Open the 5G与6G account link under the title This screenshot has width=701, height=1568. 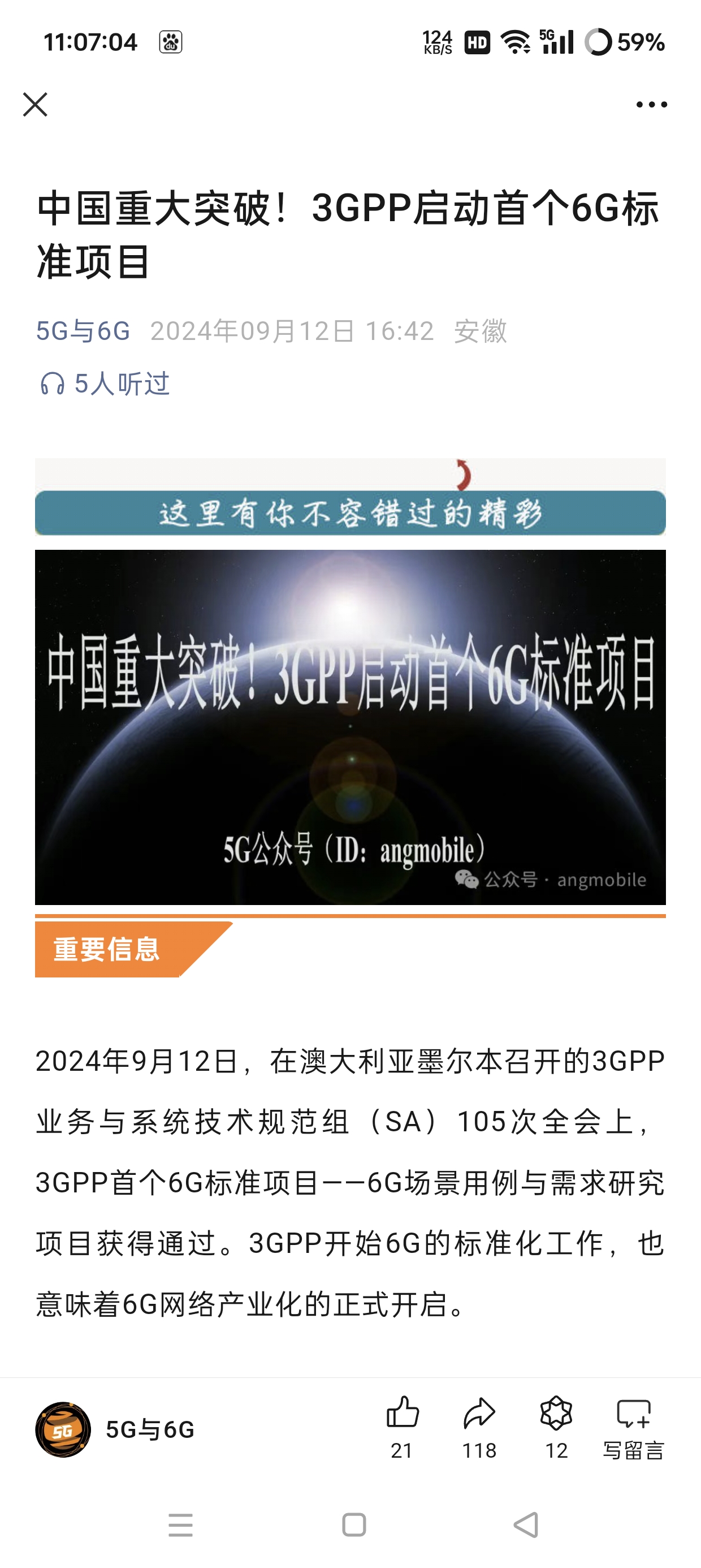tap(83, 331)
